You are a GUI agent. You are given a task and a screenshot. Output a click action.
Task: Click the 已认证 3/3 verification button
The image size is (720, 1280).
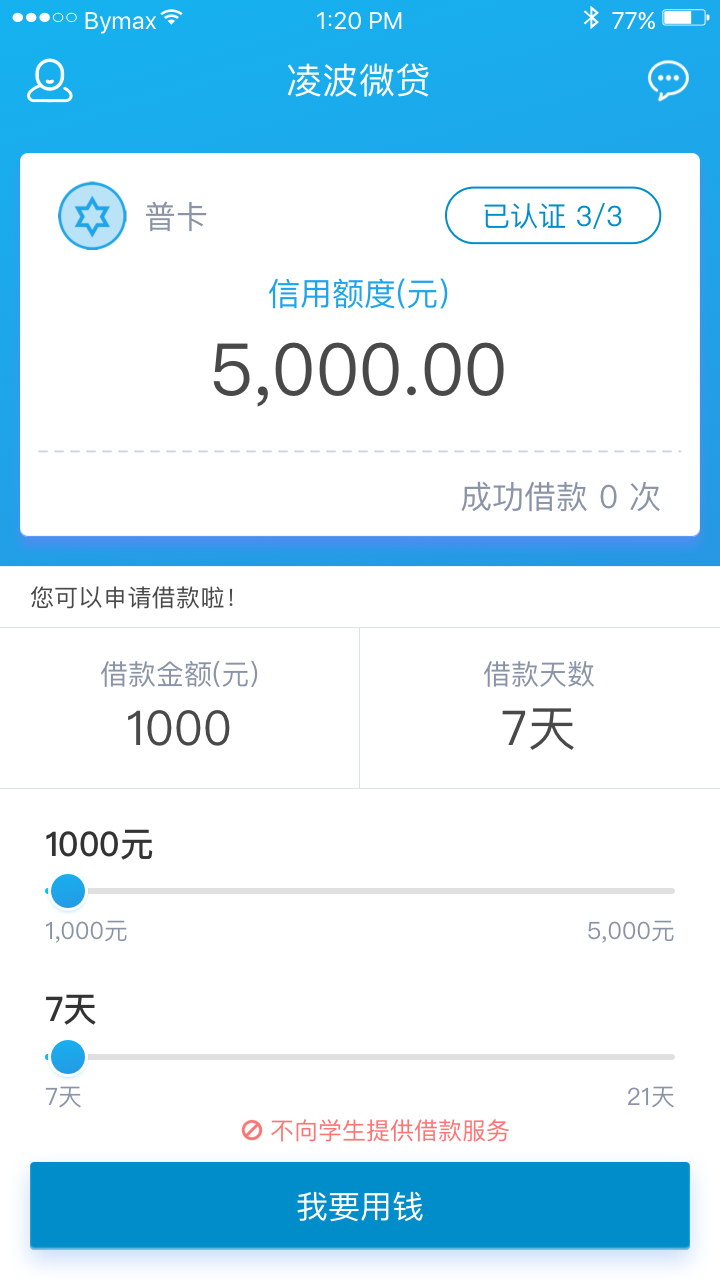(553, 214)
